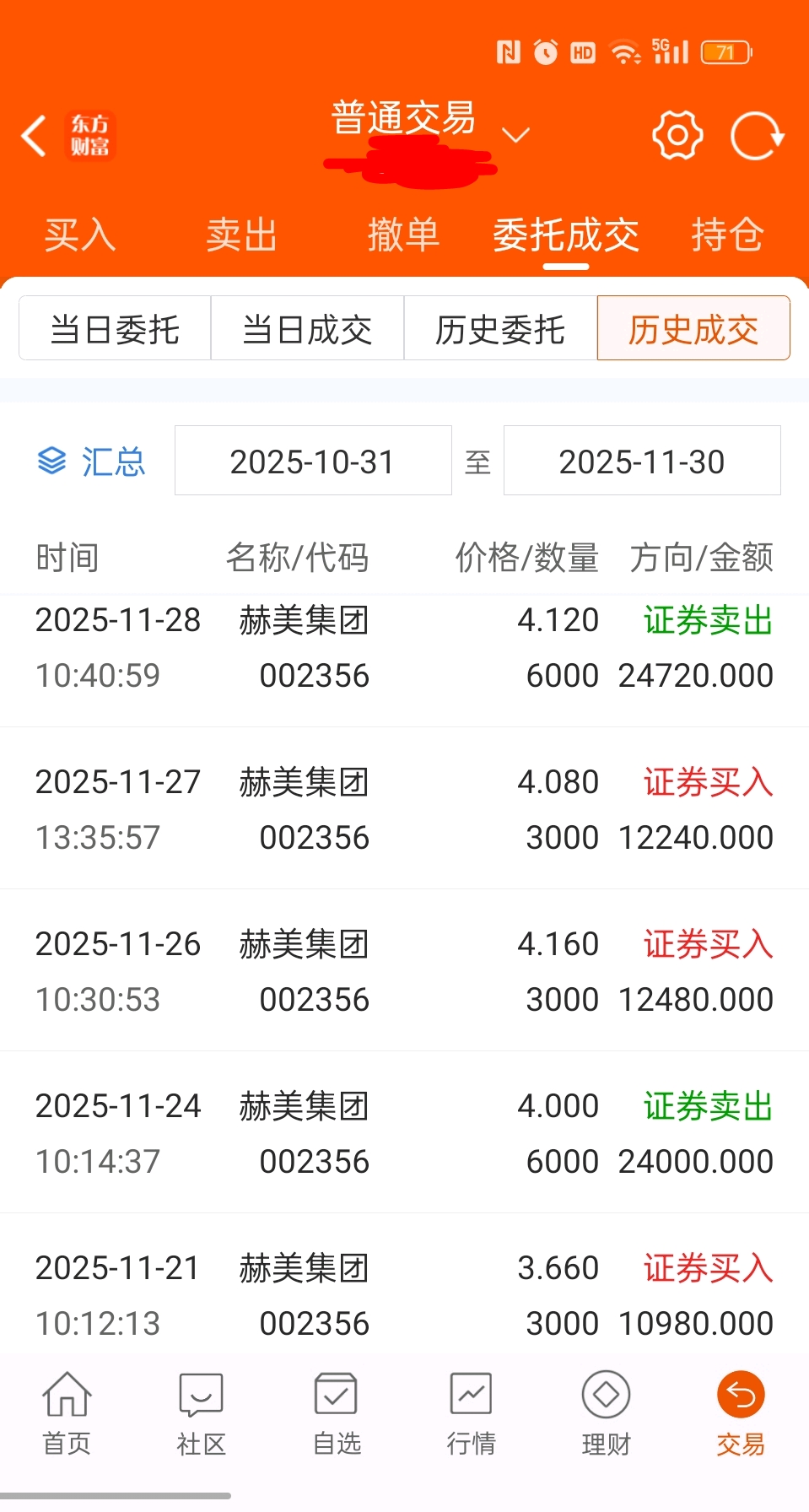Refresh the trade records
The width and height of the screenshot is (809, 1512).
pos(757,135)
